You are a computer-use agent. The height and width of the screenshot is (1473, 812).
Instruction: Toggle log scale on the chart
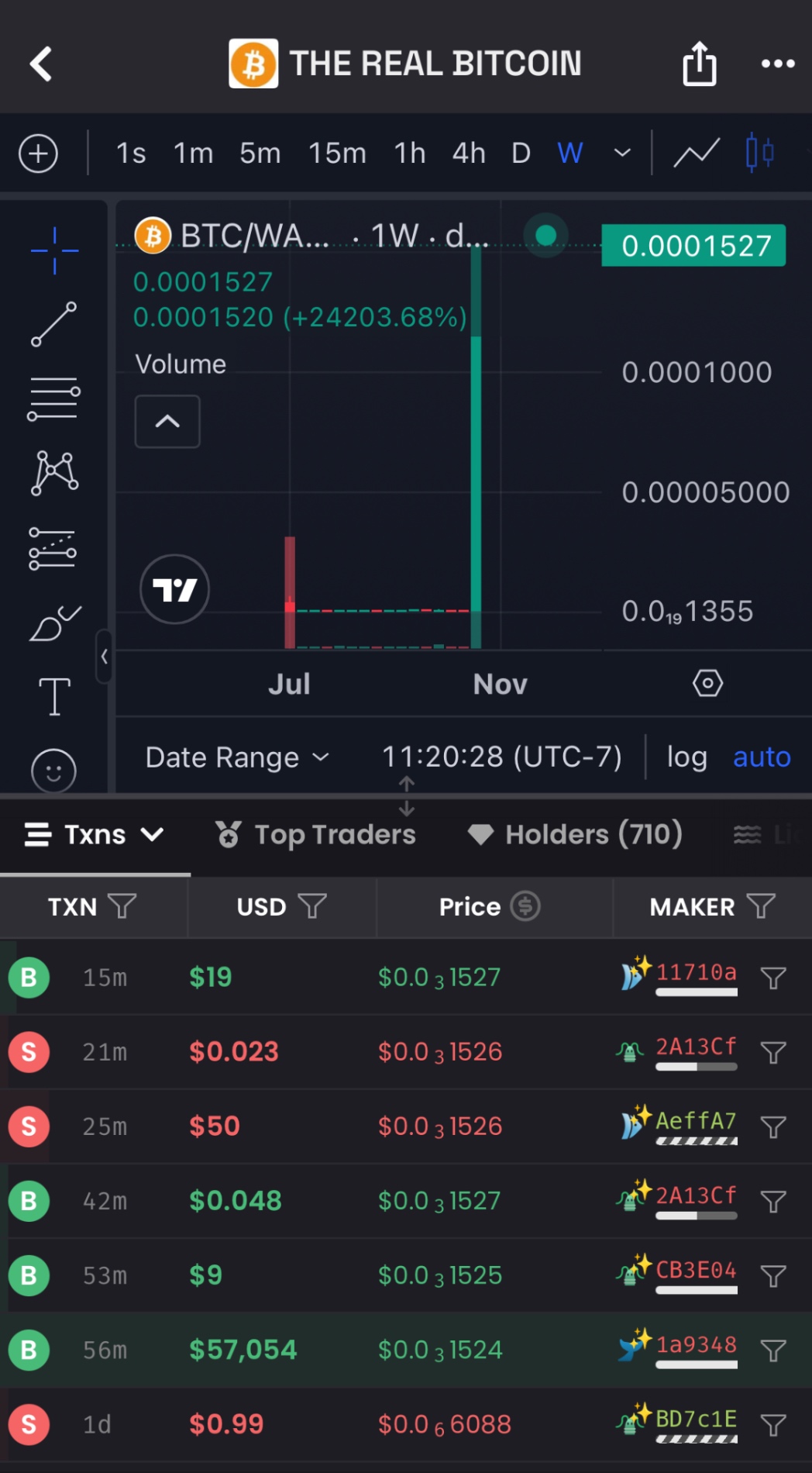pos(686,757)
